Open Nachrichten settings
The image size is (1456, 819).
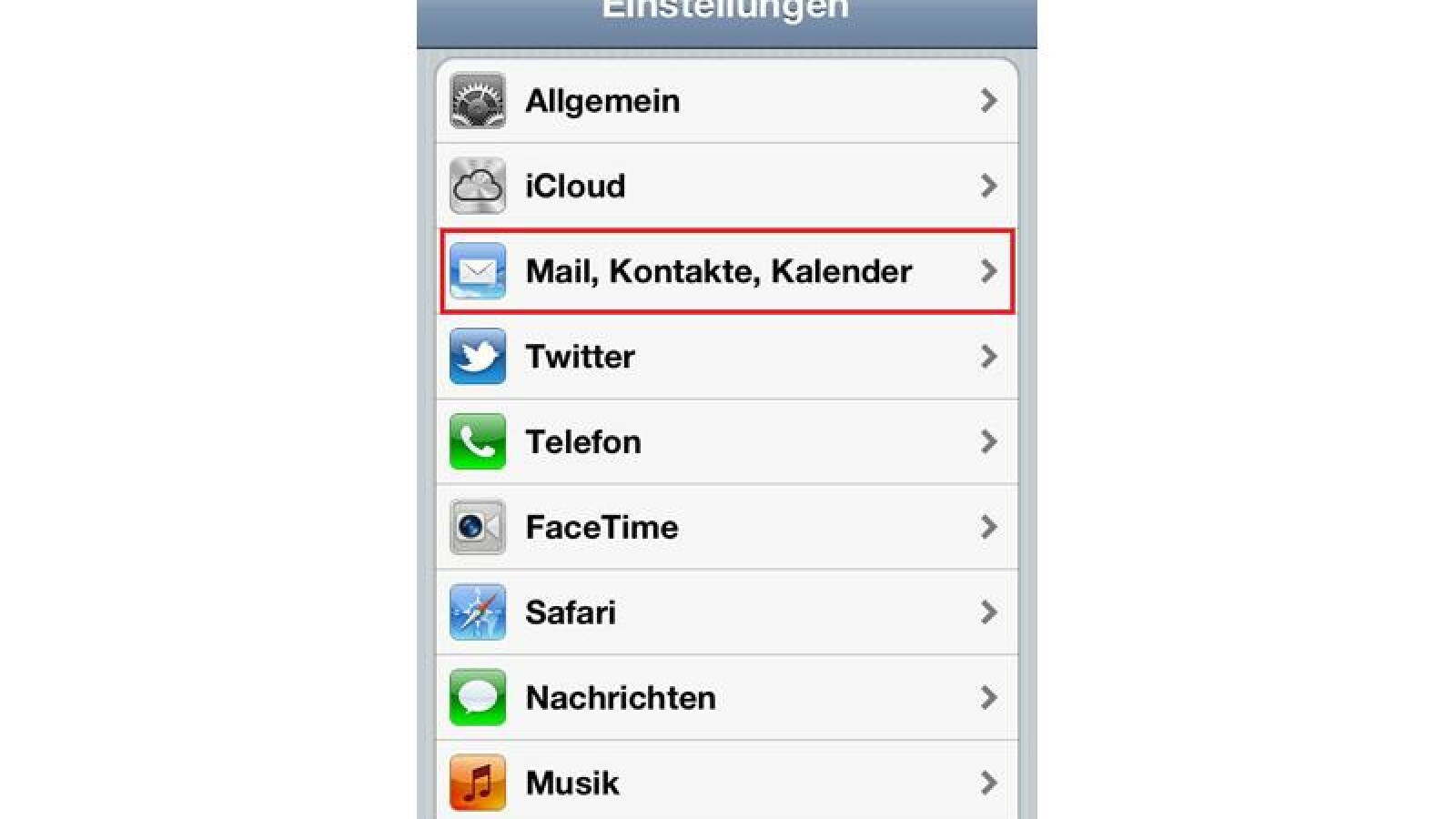726,698
